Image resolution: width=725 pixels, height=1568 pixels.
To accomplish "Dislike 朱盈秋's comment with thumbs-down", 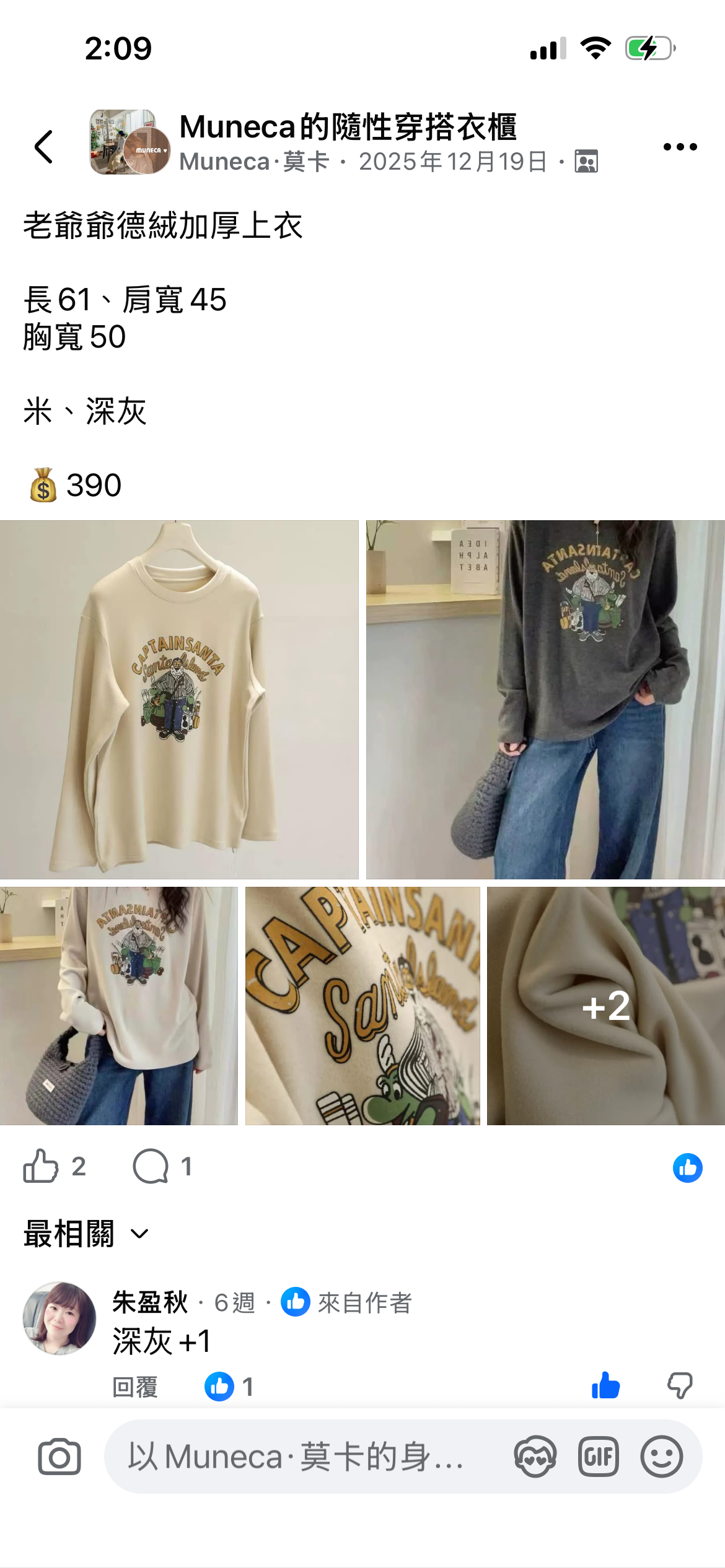I will point(680,1385).
